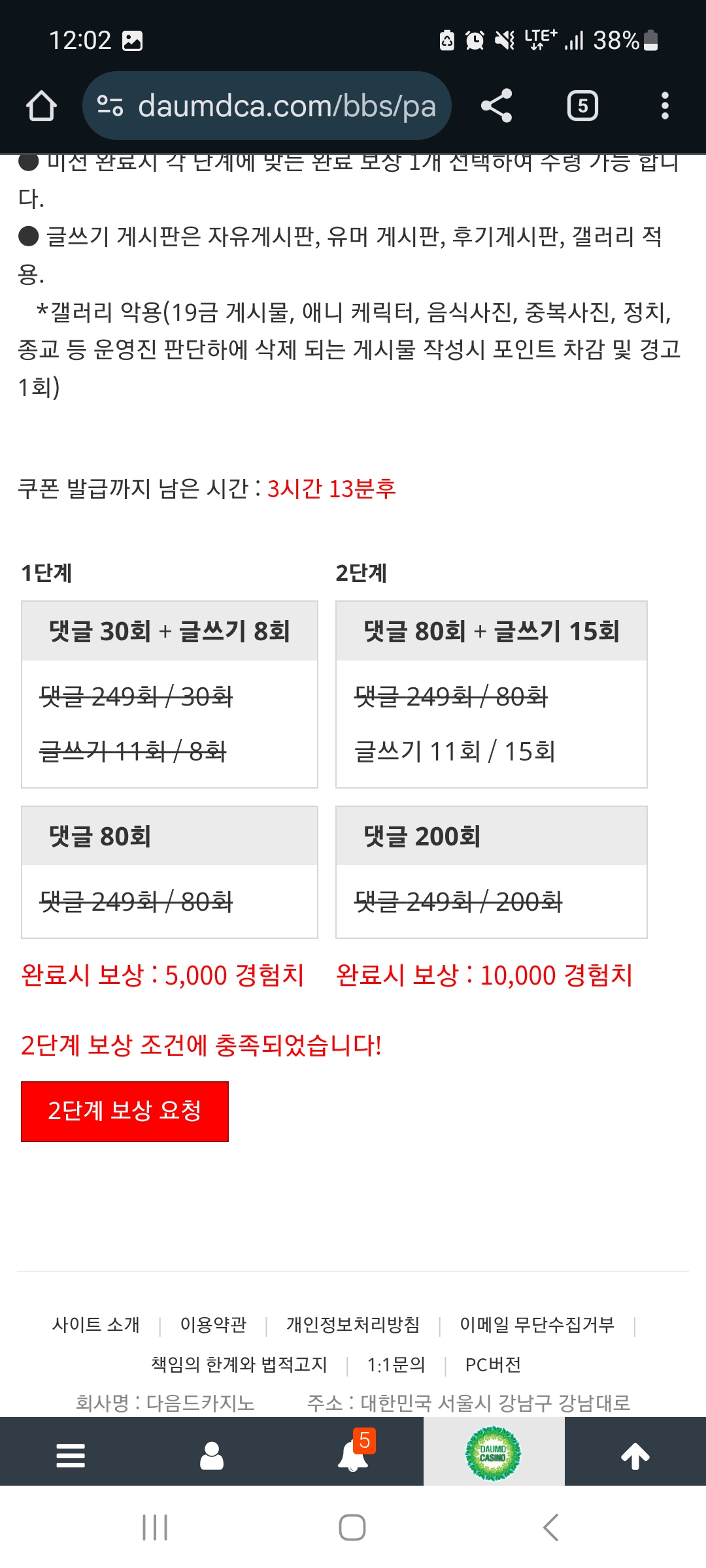Open the tab switcher showing 5 tabs
Screen dimensions: 706x1568
coord(582,106)
